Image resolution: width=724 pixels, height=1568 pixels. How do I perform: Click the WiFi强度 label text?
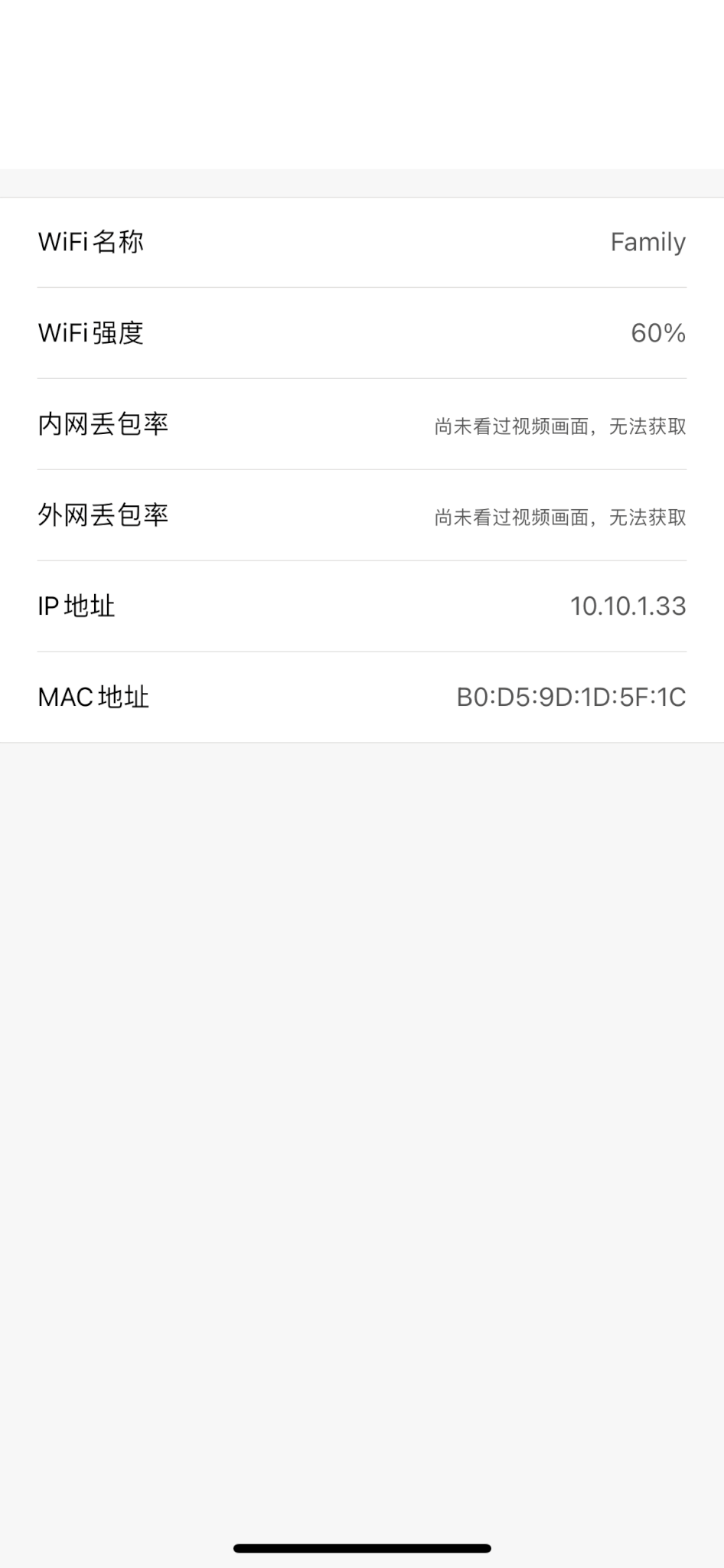point(91,332)
